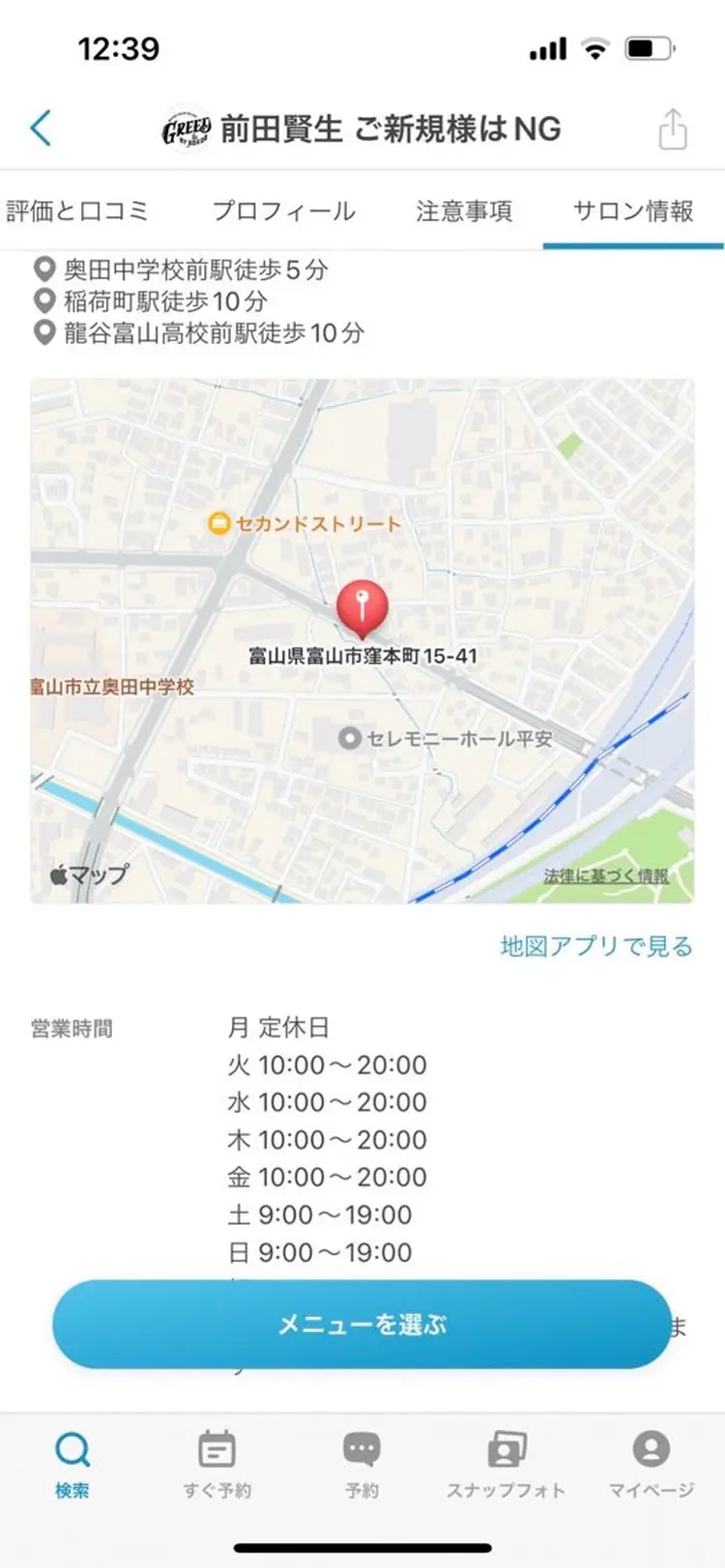Tap the セカンドストリート store marker on the map
Viewport: 725px width, 1568px height.
218,524
